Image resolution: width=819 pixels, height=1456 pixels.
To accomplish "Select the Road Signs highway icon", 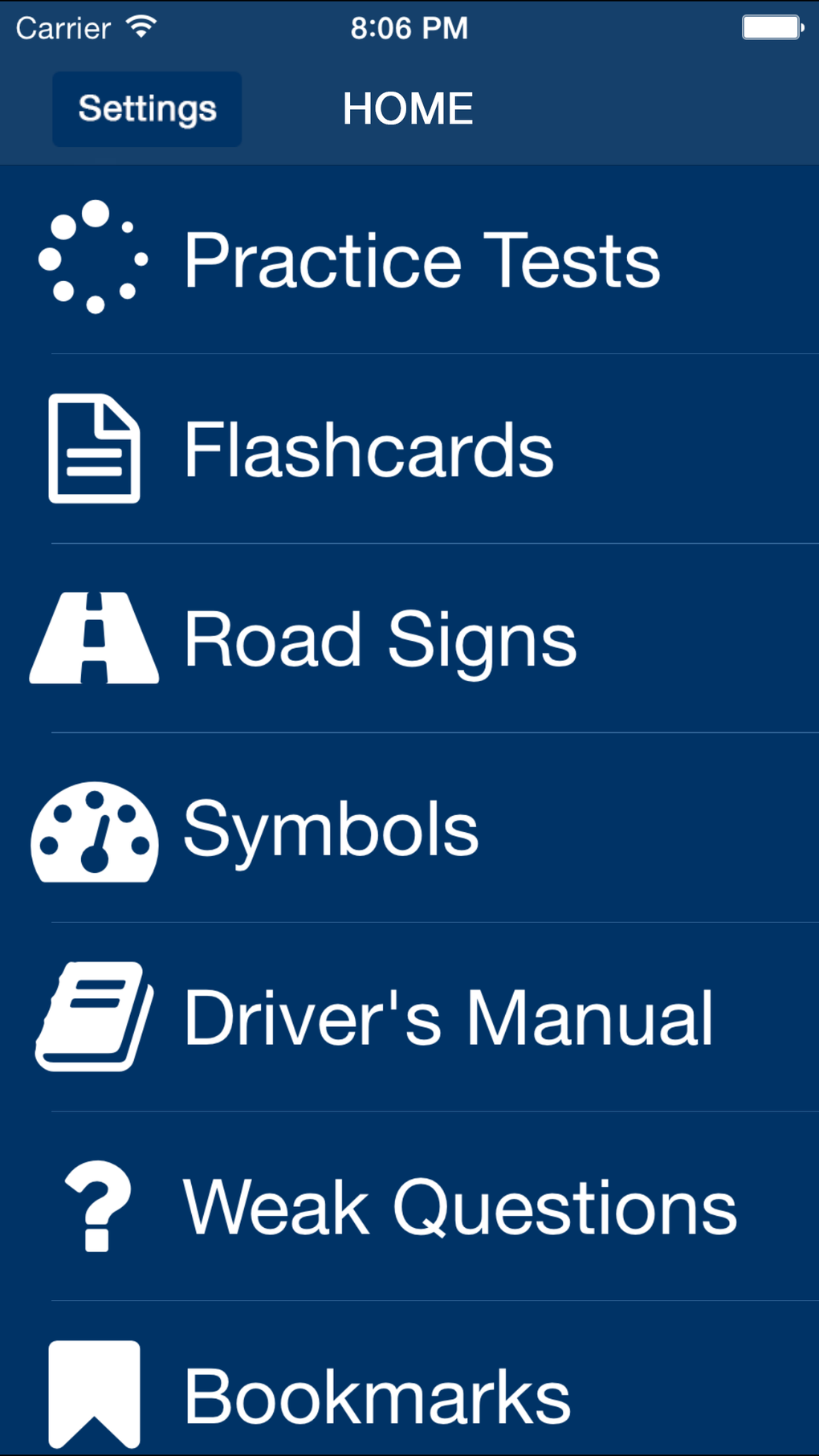I will pyautogui.click(x=94, y=636).
